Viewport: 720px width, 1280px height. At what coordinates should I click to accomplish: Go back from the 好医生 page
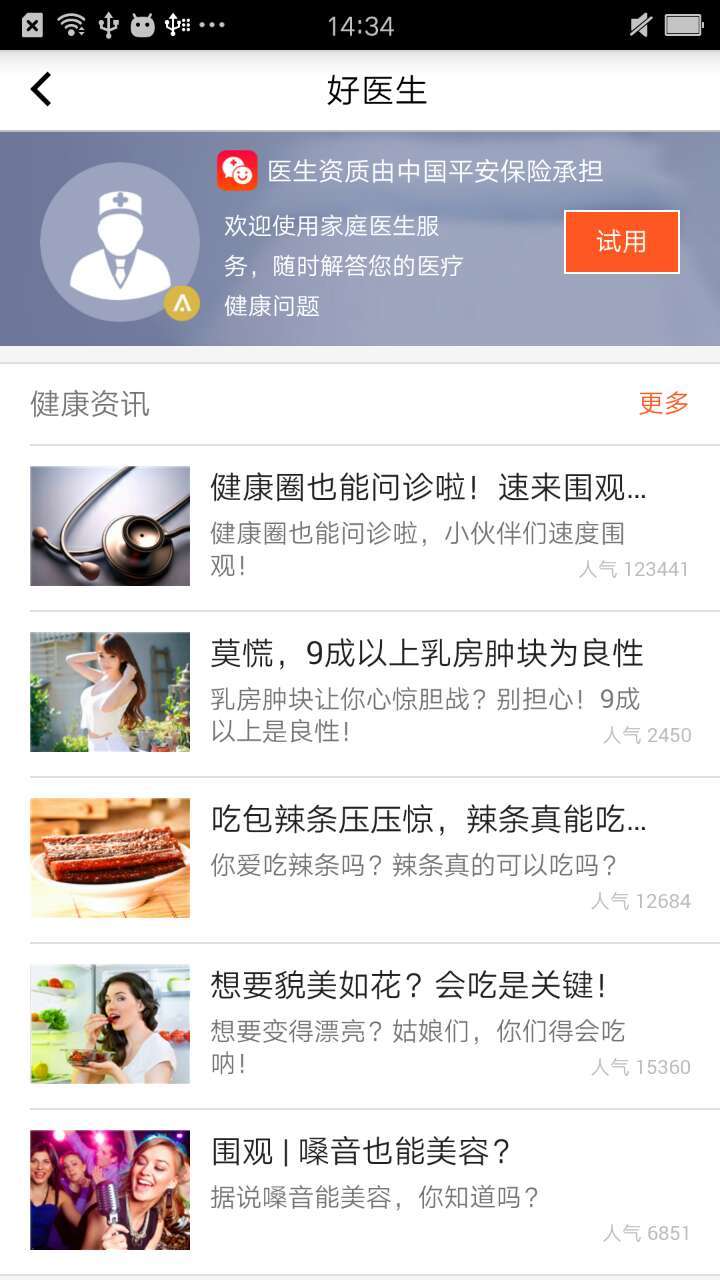tap(41, 90)
